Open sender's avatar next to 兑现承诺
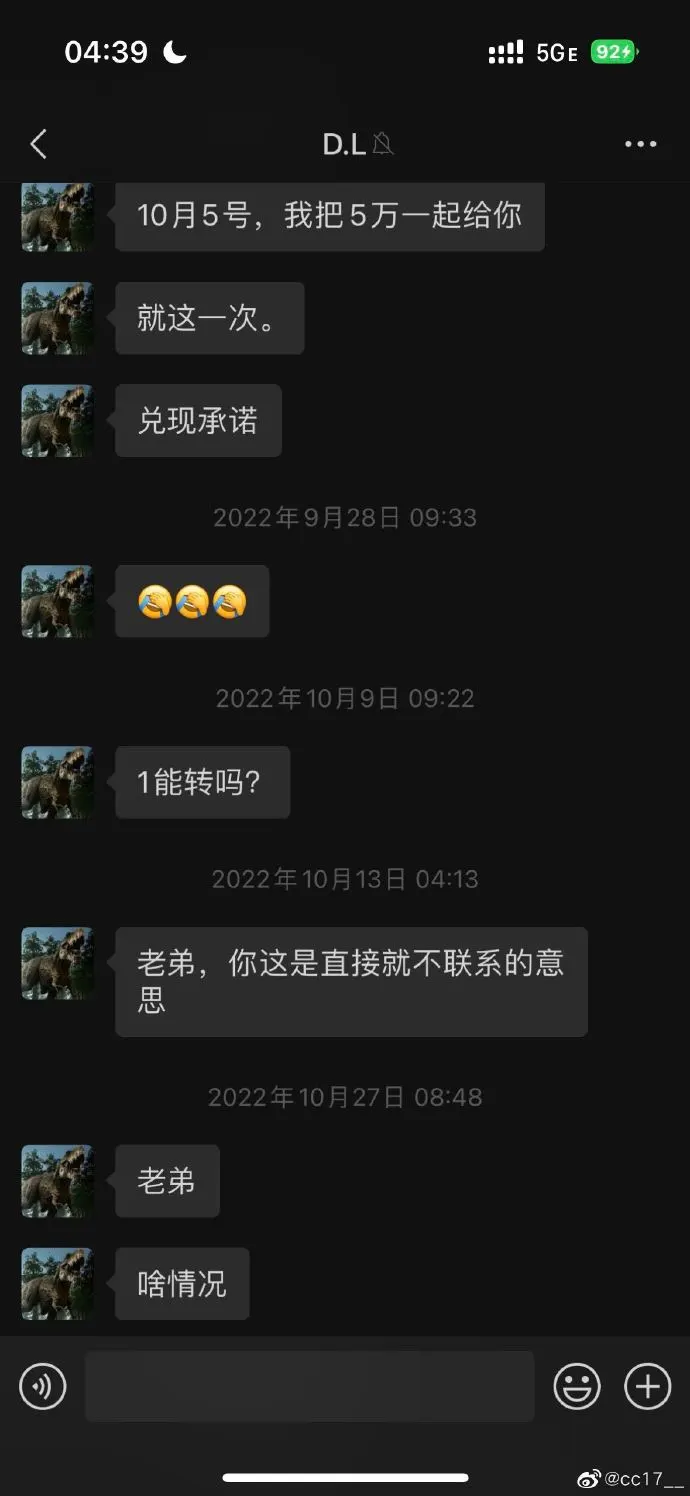 pyautogui.click(x=58, y=420)
